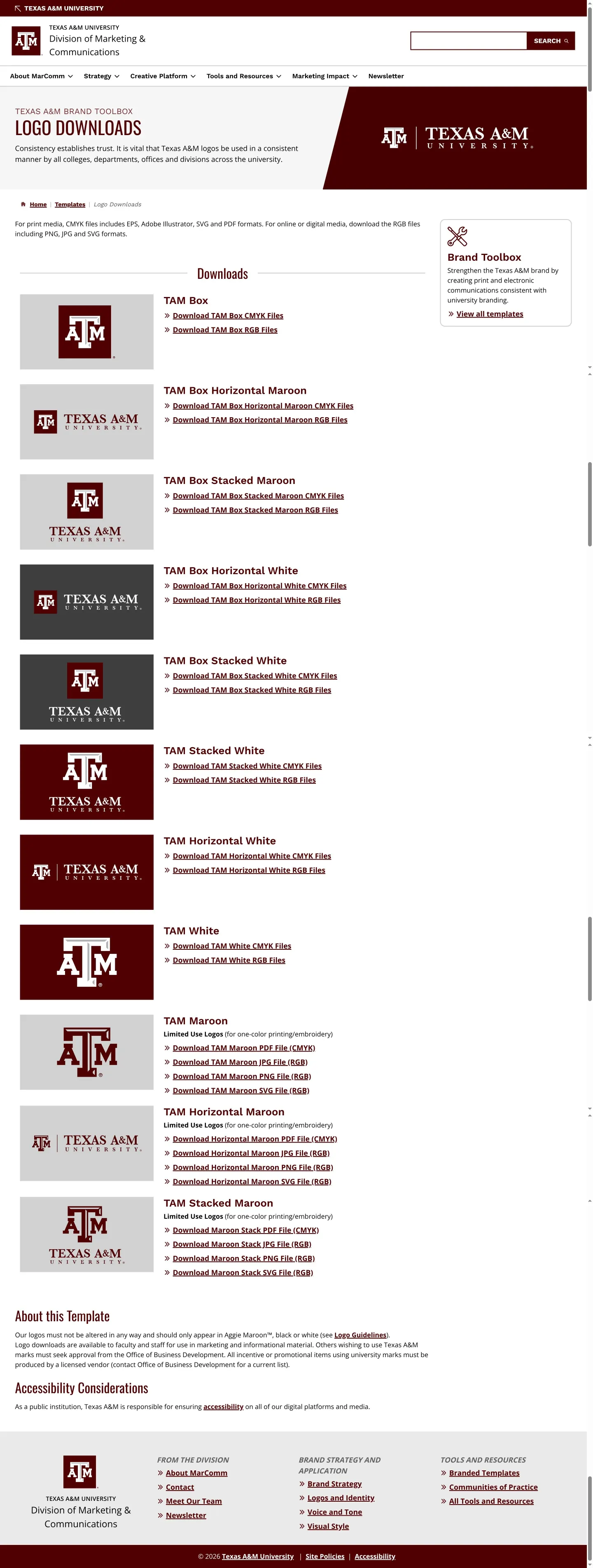Click the Search button
Image resolution: width=593 pixels, height=1568 pixels.
[551, 41]
